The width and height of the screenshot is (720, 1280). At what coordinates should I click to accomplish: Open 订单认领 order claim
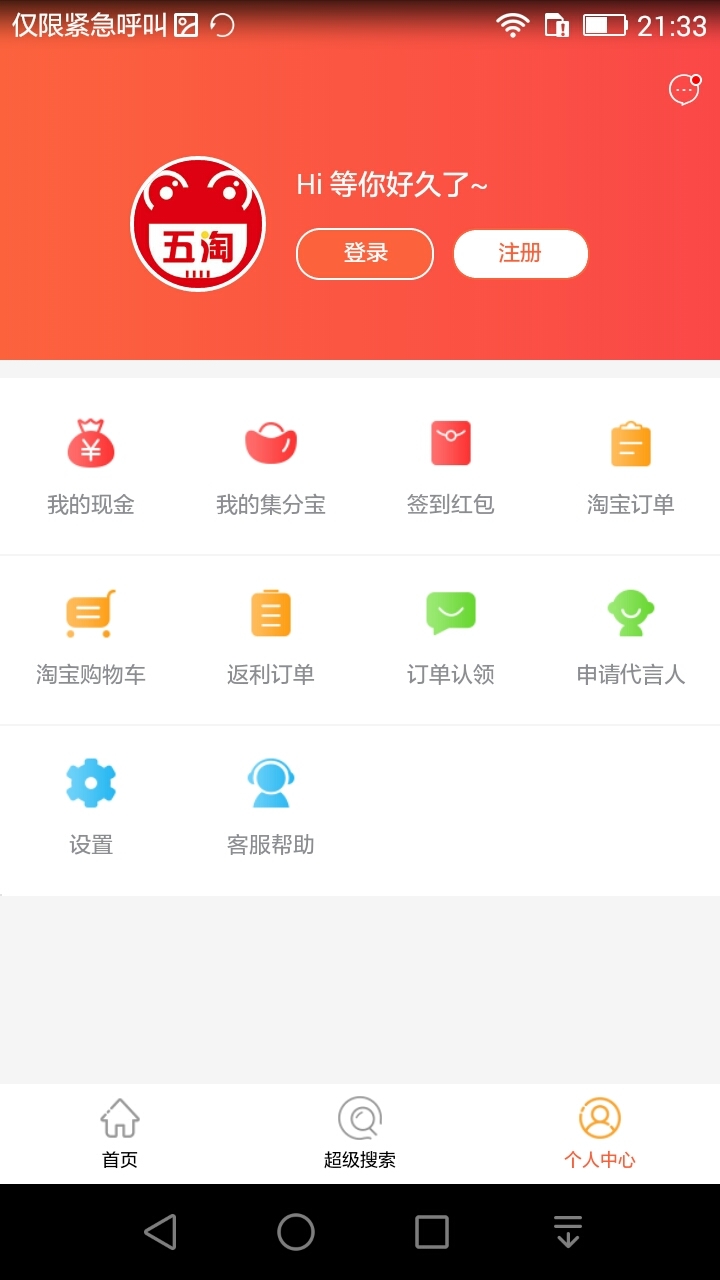(451, 636)
